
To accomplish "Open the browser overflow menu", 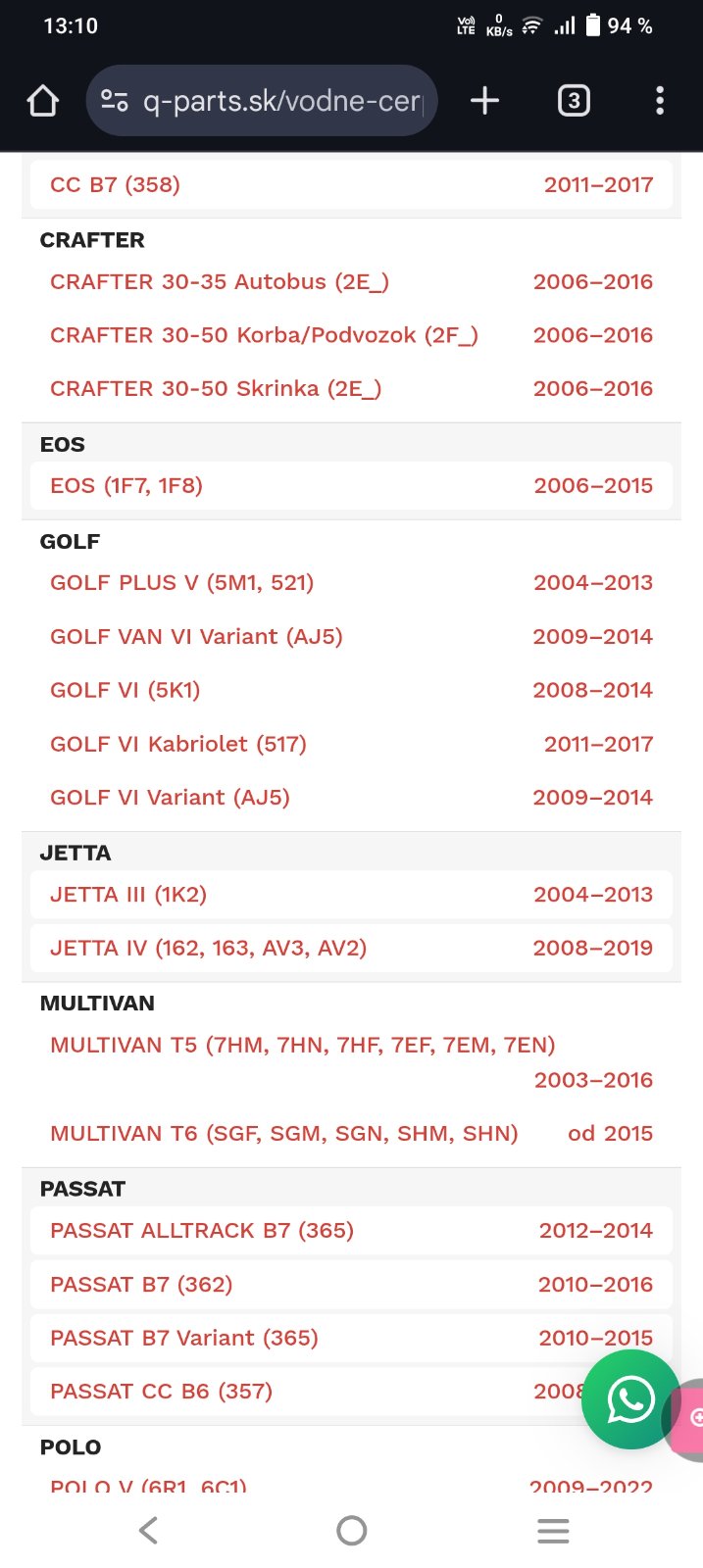I will pos(659,101).
